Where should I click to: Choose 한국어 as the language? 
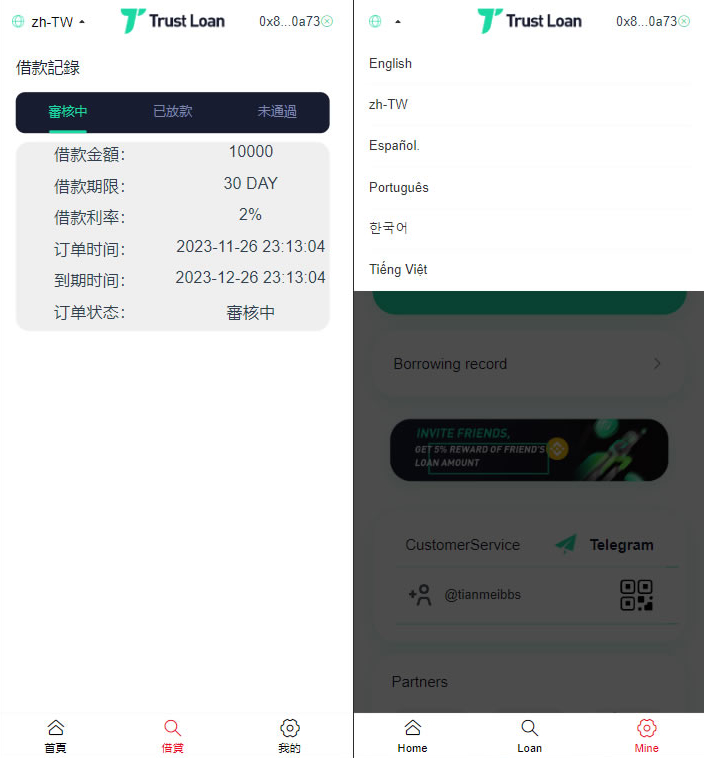pos(388,228)
